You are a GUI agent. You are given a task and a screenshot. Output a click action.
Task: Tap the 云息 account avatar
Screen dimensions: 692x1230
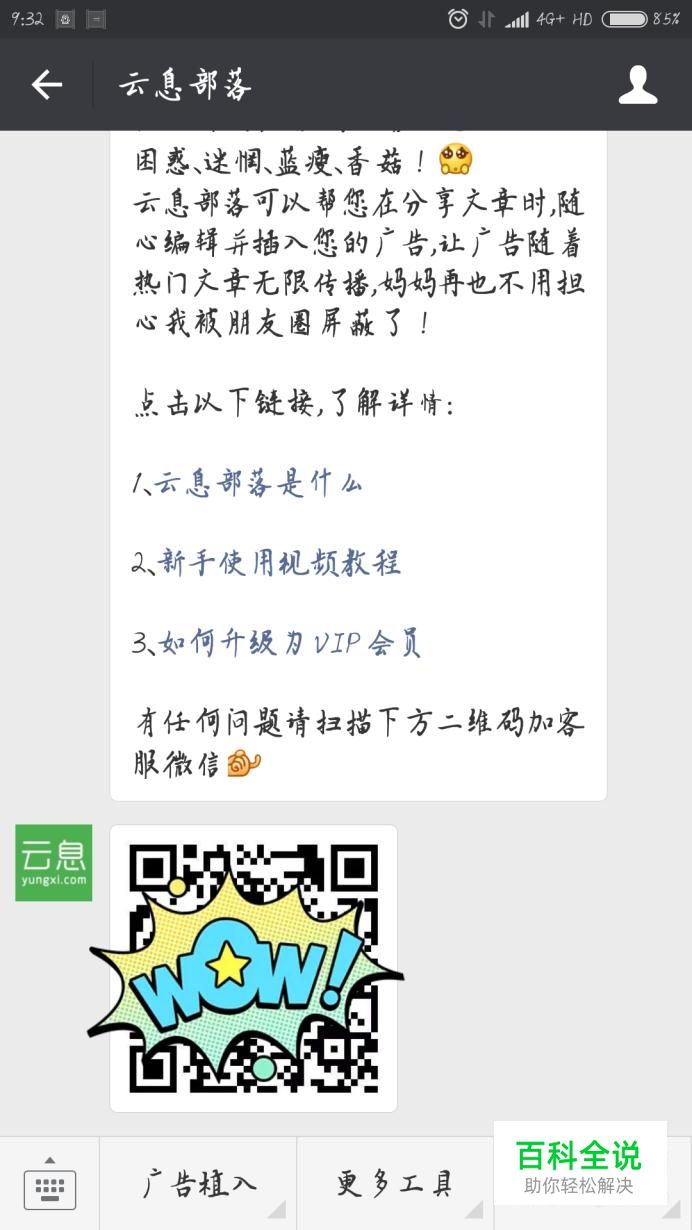(53, 862)
